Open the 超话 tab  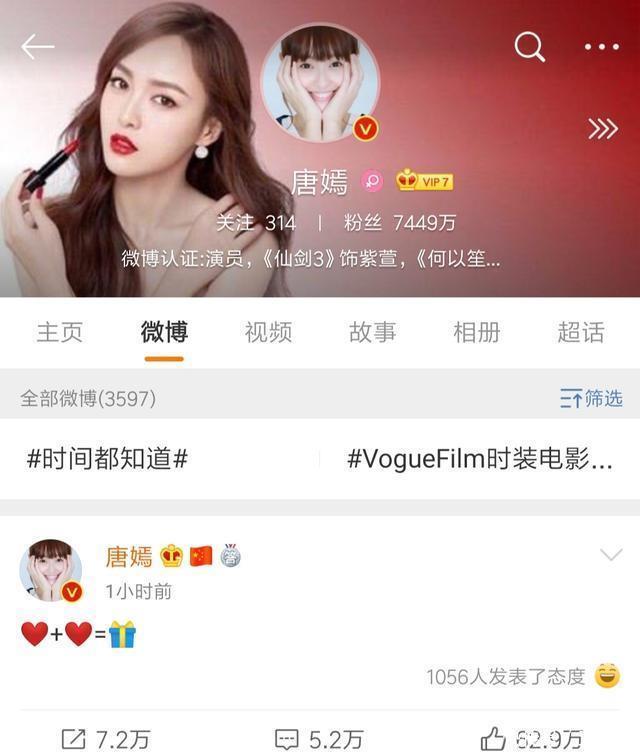click(x=580, y=333)
